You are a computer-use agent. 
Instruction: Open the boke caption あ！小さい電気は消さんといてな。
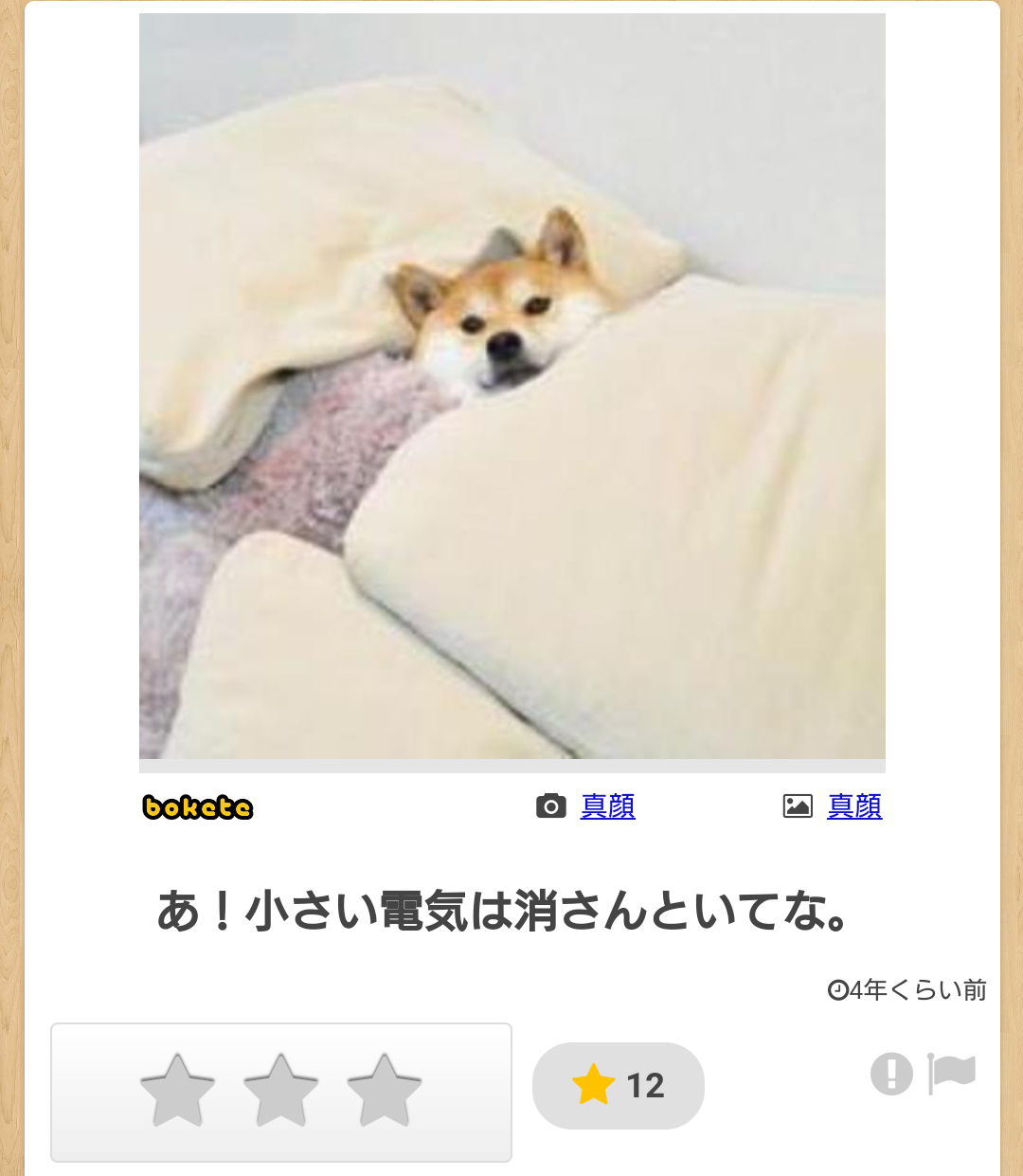point(502,912)
